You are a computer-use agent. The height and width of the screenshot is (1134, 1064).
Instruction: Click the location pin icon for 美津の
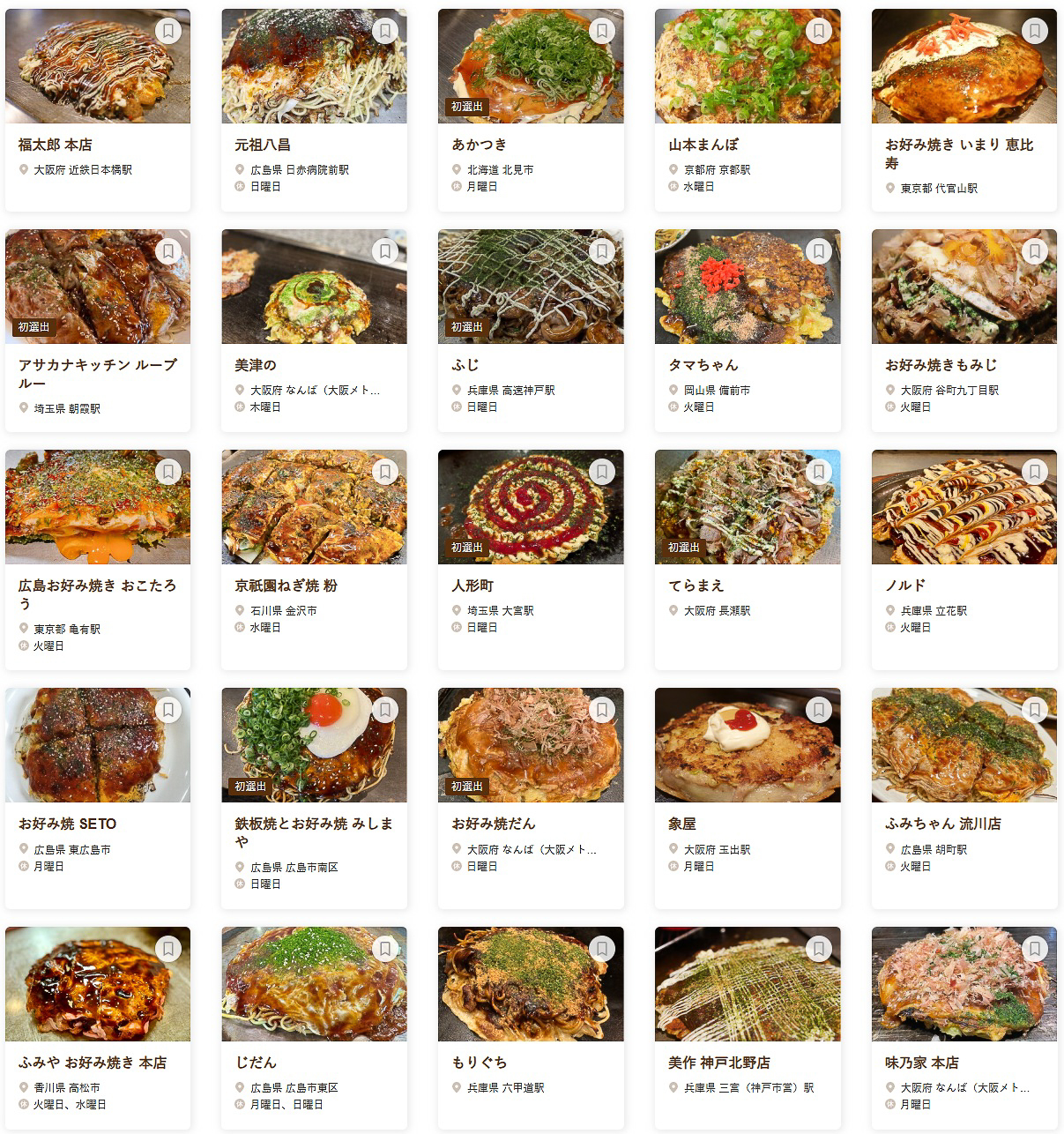239,389
